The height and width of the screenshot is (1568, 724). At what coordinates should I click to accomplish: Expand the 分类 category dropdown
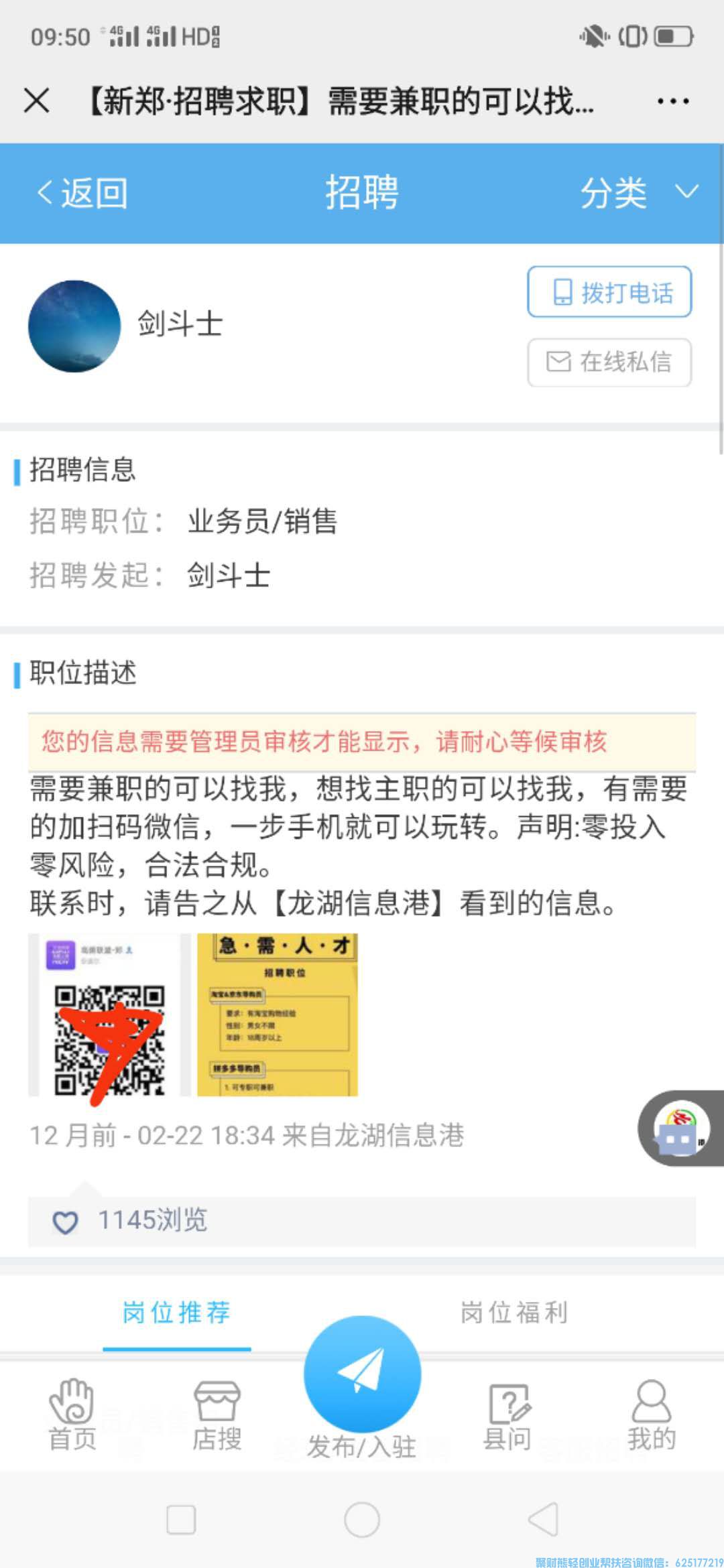(639, 194)
